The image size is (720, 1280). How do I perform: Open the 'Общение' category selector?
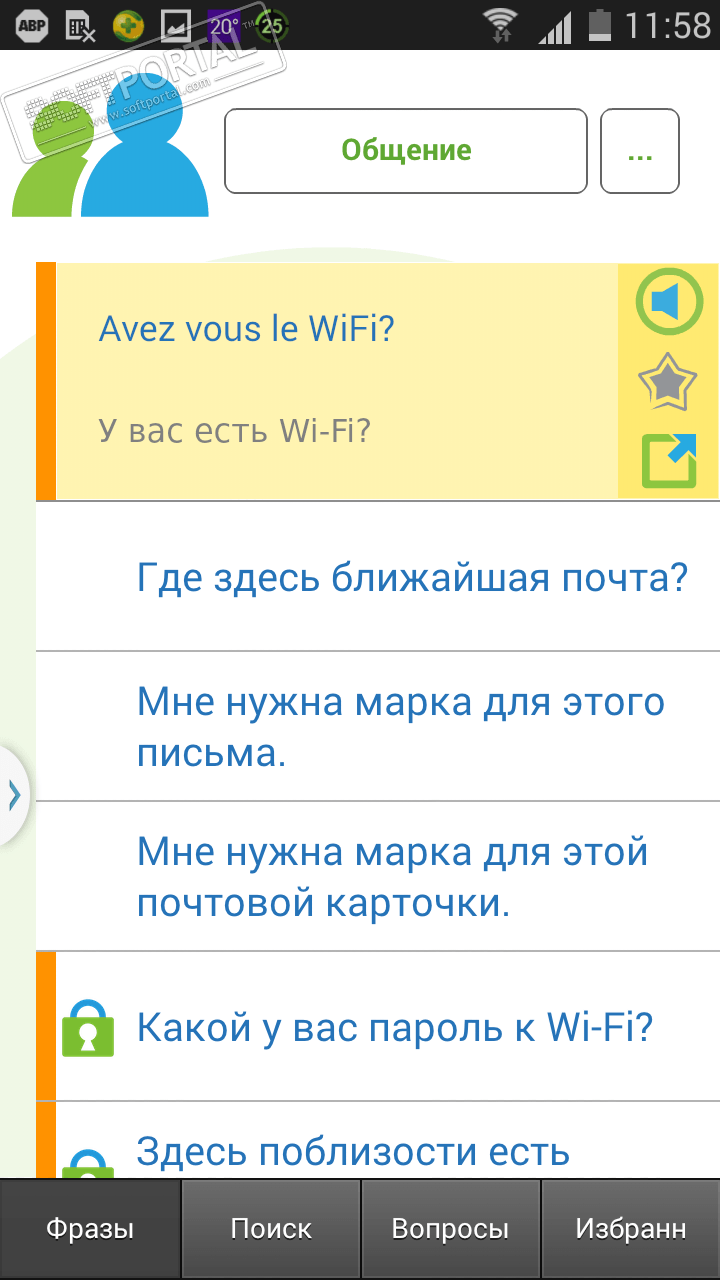[405, 151]
